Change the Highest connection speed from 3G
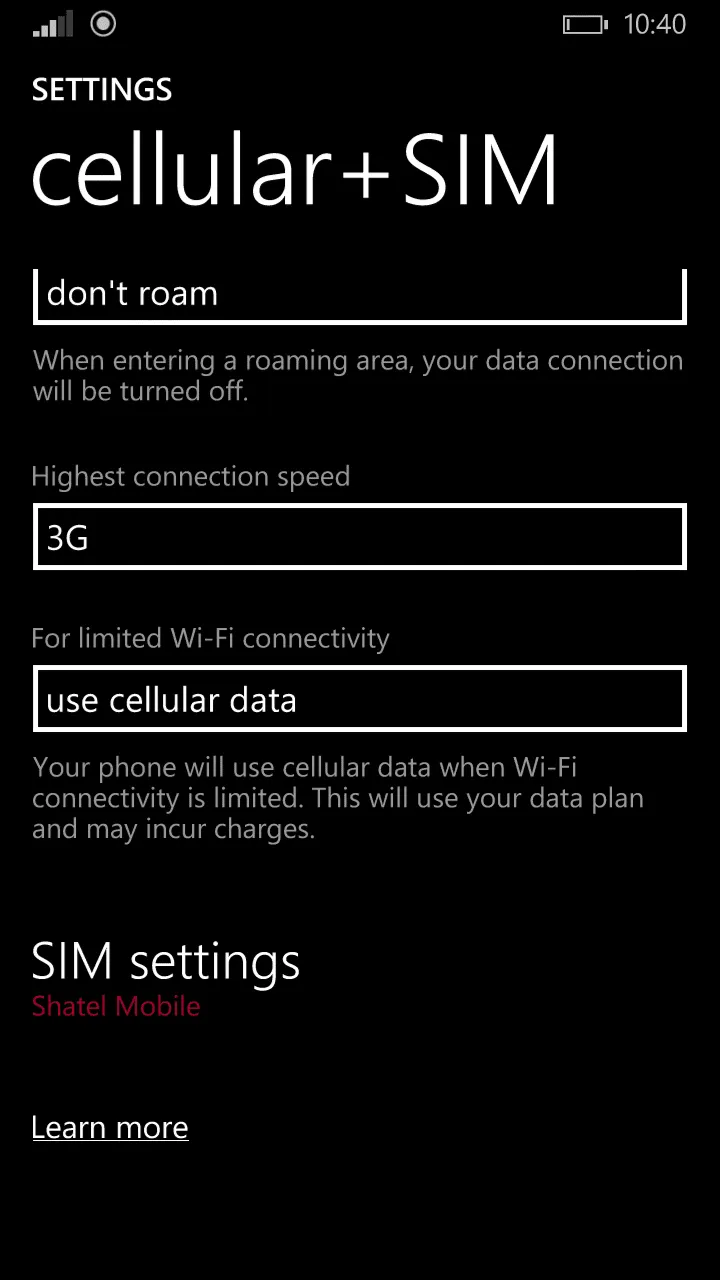Viewport: 720px width, 1280px height. tap(360, 538)
